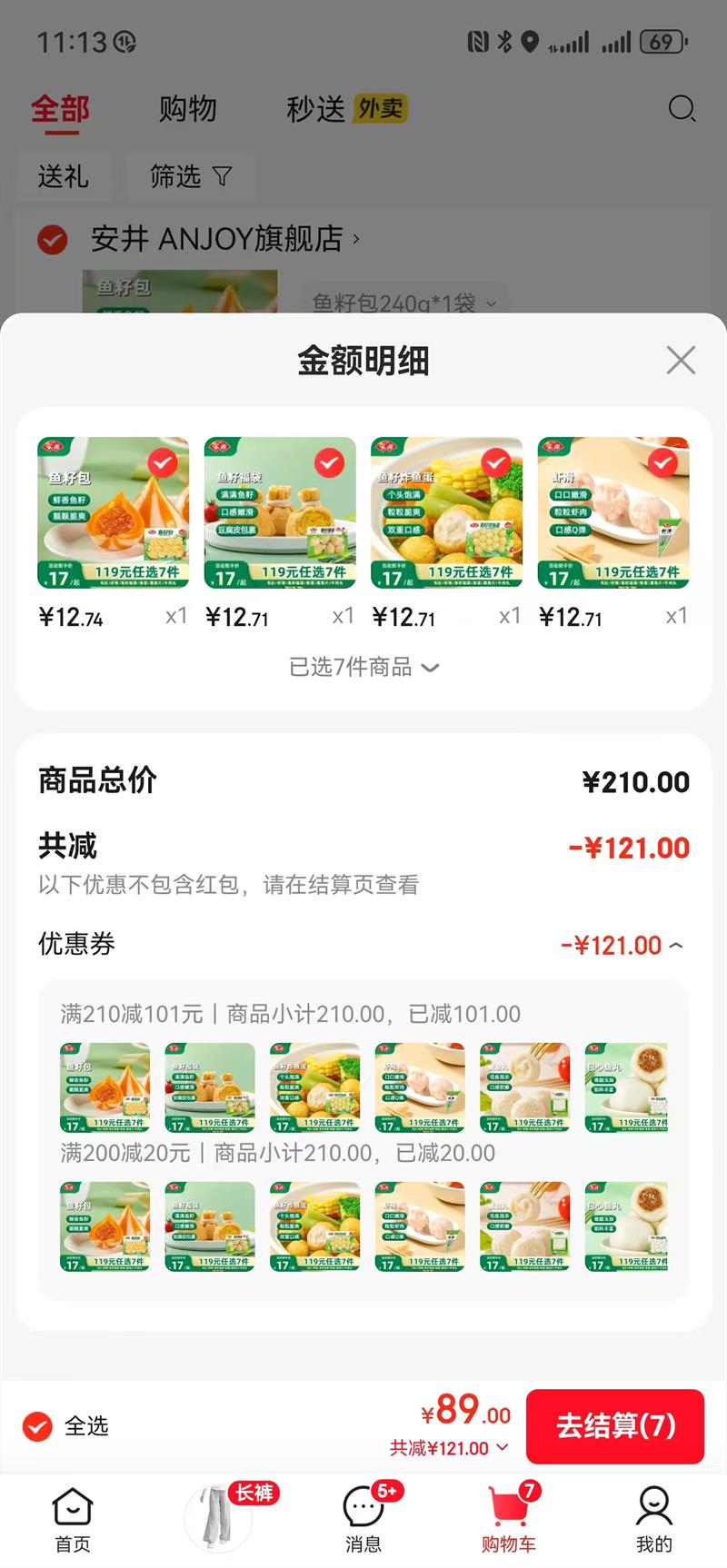Switch to the 购物 tab
The height and width of the screenshot is (1568, 727).
tap(189, 109)
